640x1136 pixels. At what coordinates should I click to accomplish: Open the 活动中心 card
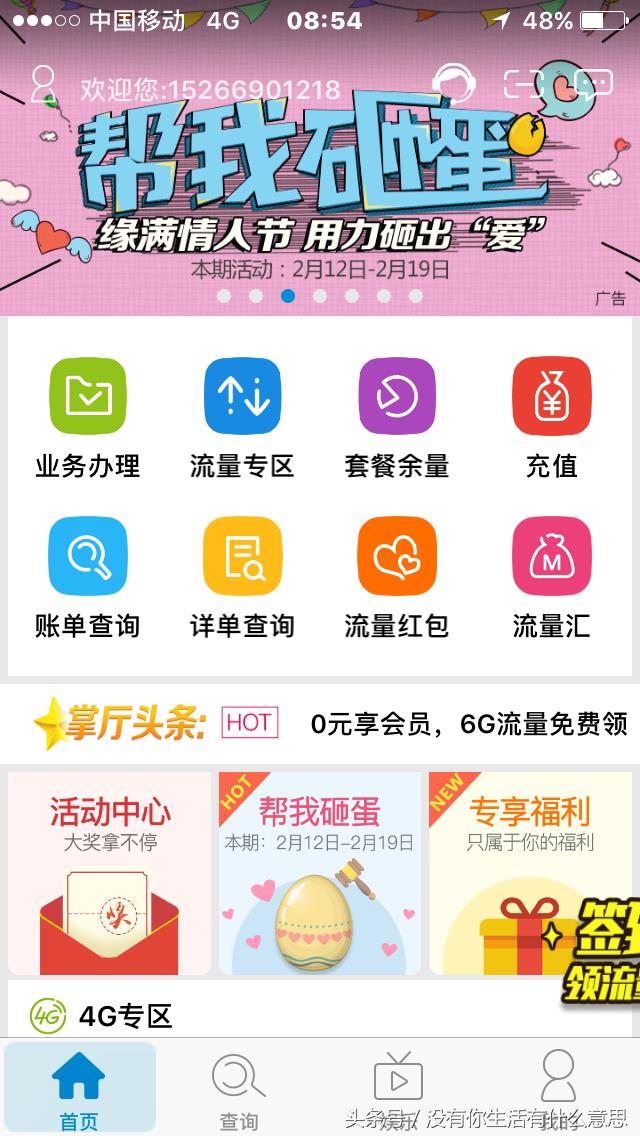click(110, 873)
